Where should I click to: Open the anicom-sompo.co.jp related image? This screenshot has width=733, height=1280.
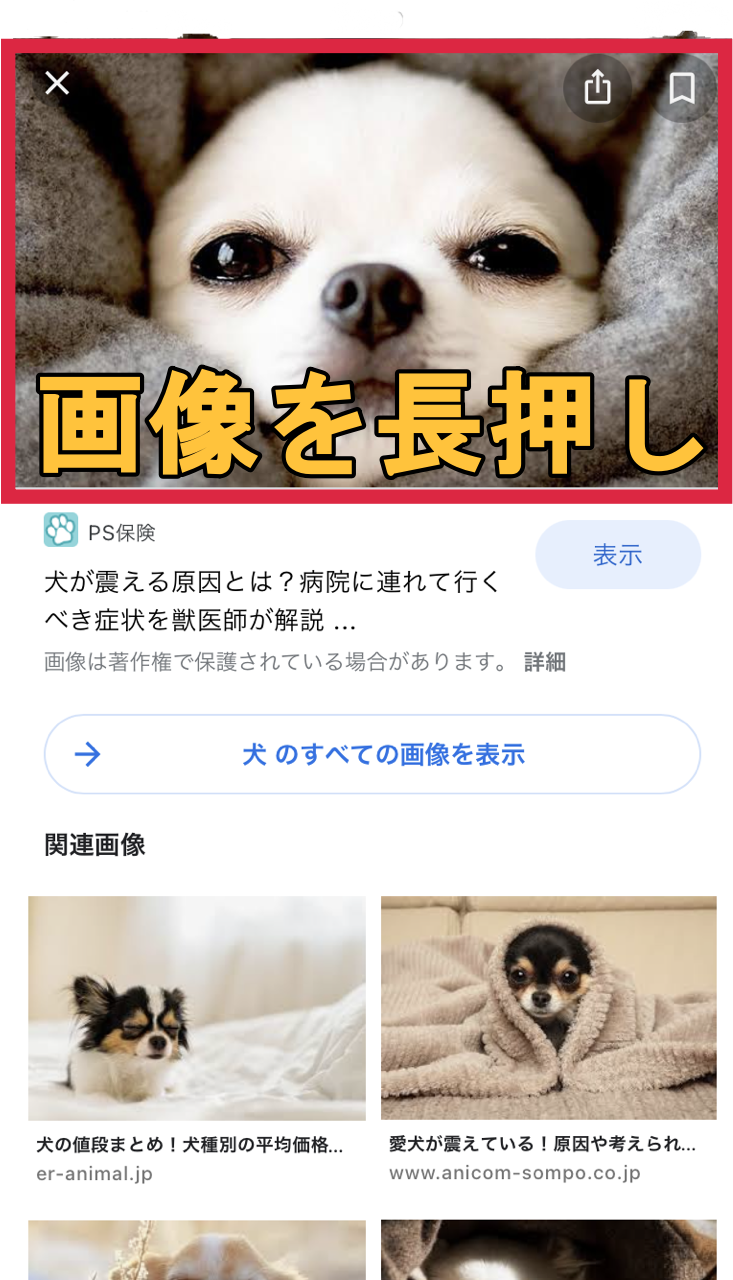pos(548,1008)
